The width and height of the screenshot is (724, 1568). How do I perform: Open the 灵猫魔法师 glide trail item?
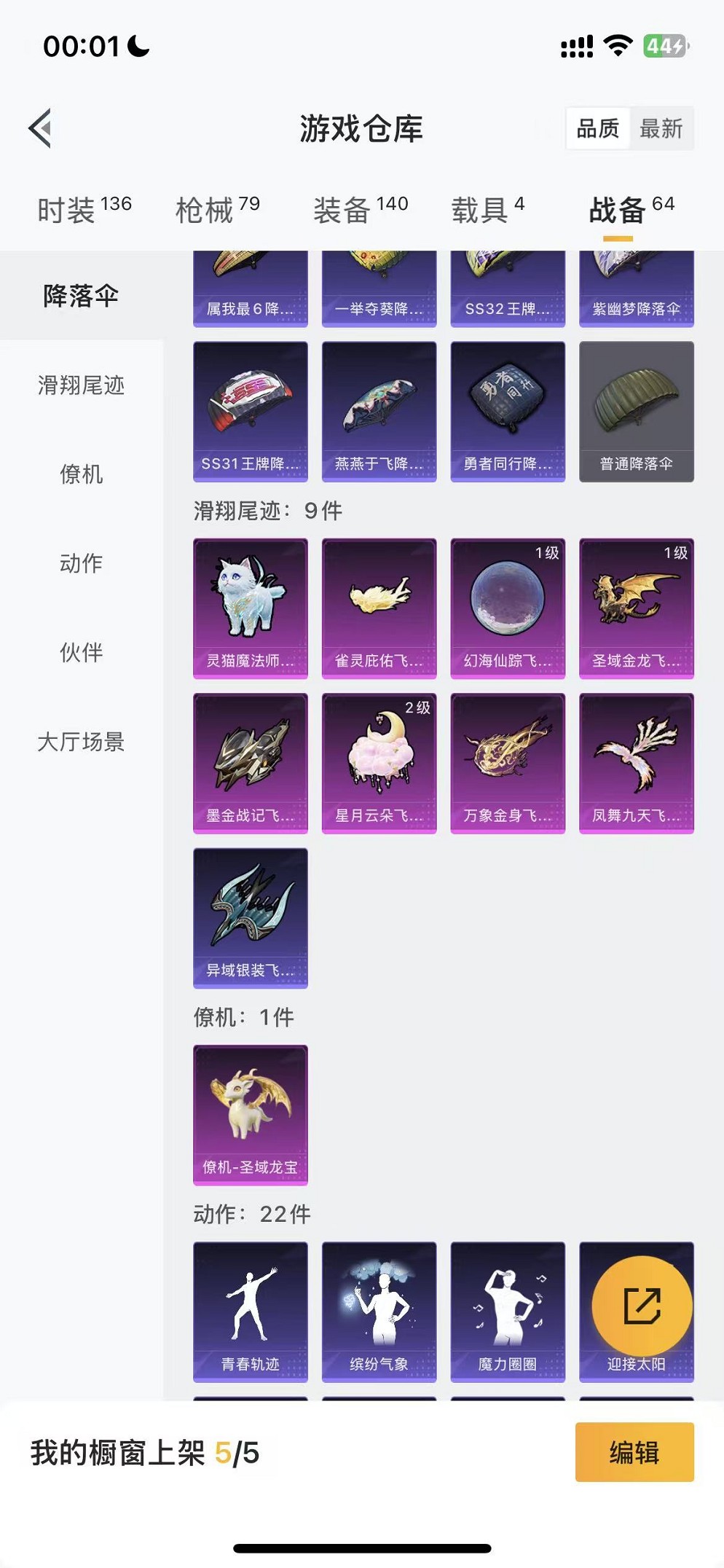click(x=250, y=608)
